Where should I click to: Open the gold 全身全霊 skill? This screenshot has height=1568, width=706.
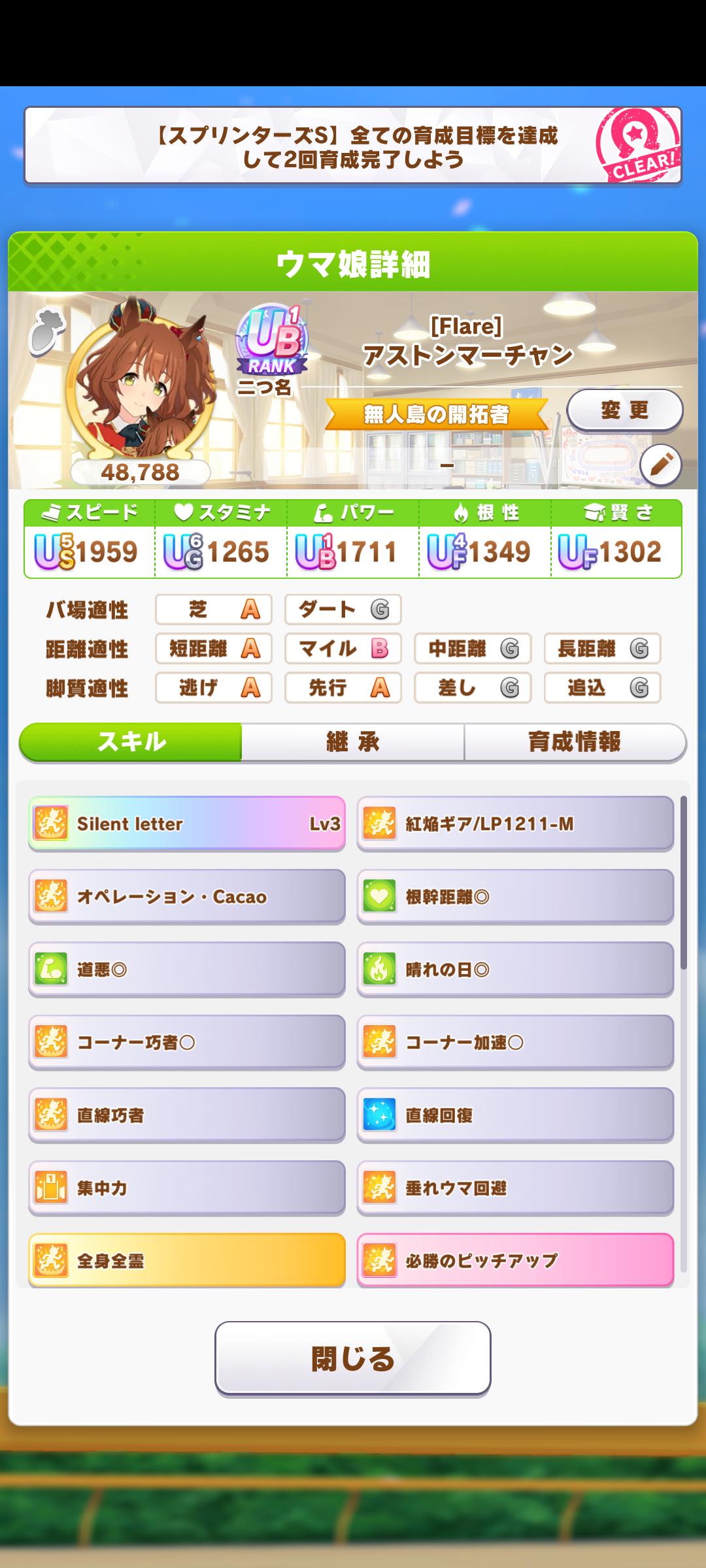pyautogui.click(x=187, y=1260)
